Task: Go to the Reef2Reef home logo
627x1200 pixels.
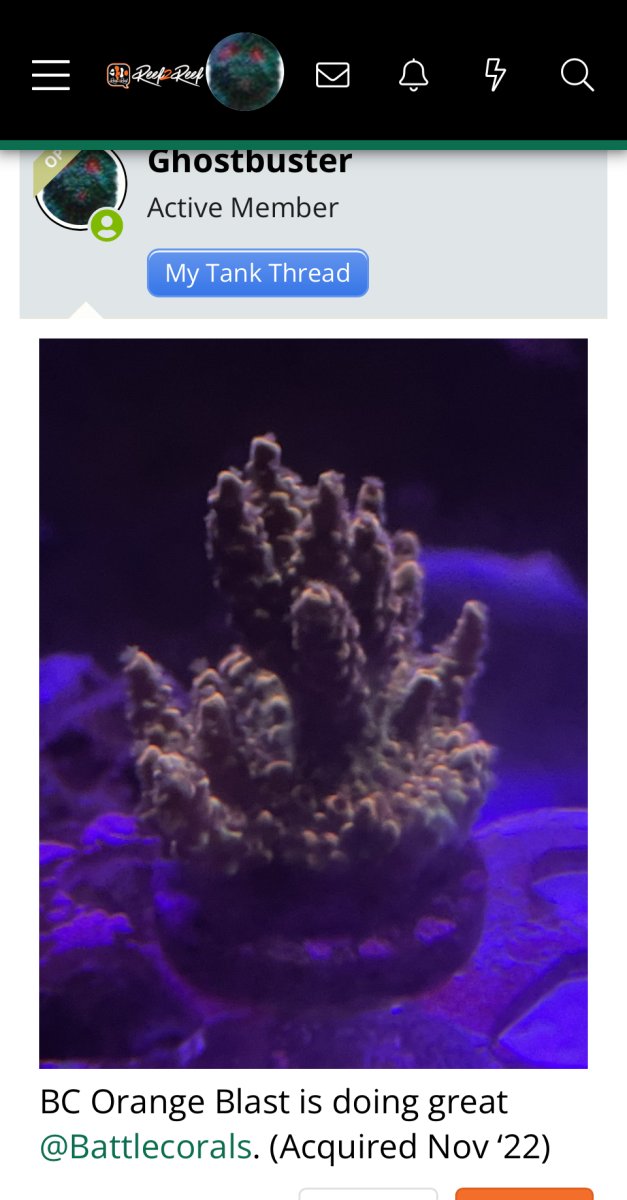Action: click(154, 75)
